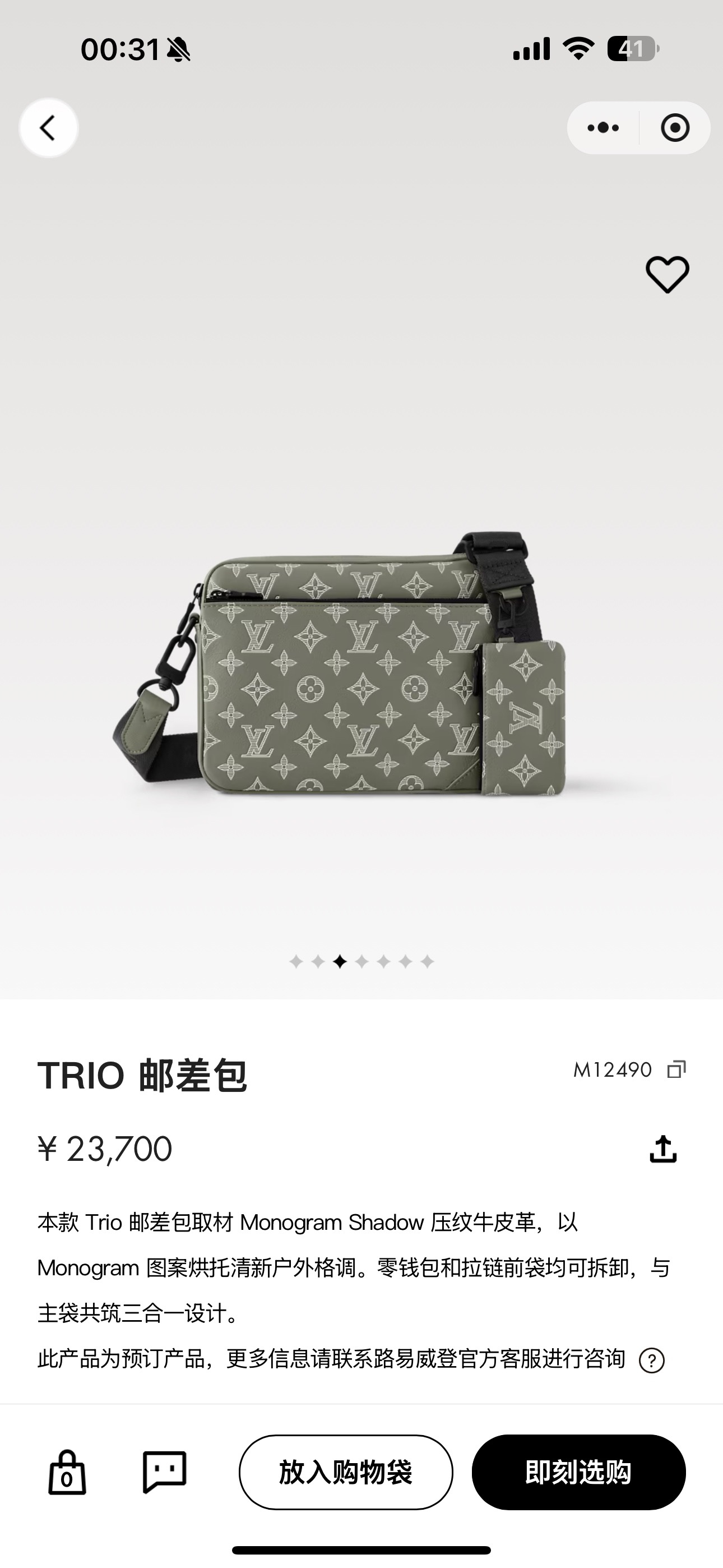Open the mini program more options menu

tap(603, 128)
